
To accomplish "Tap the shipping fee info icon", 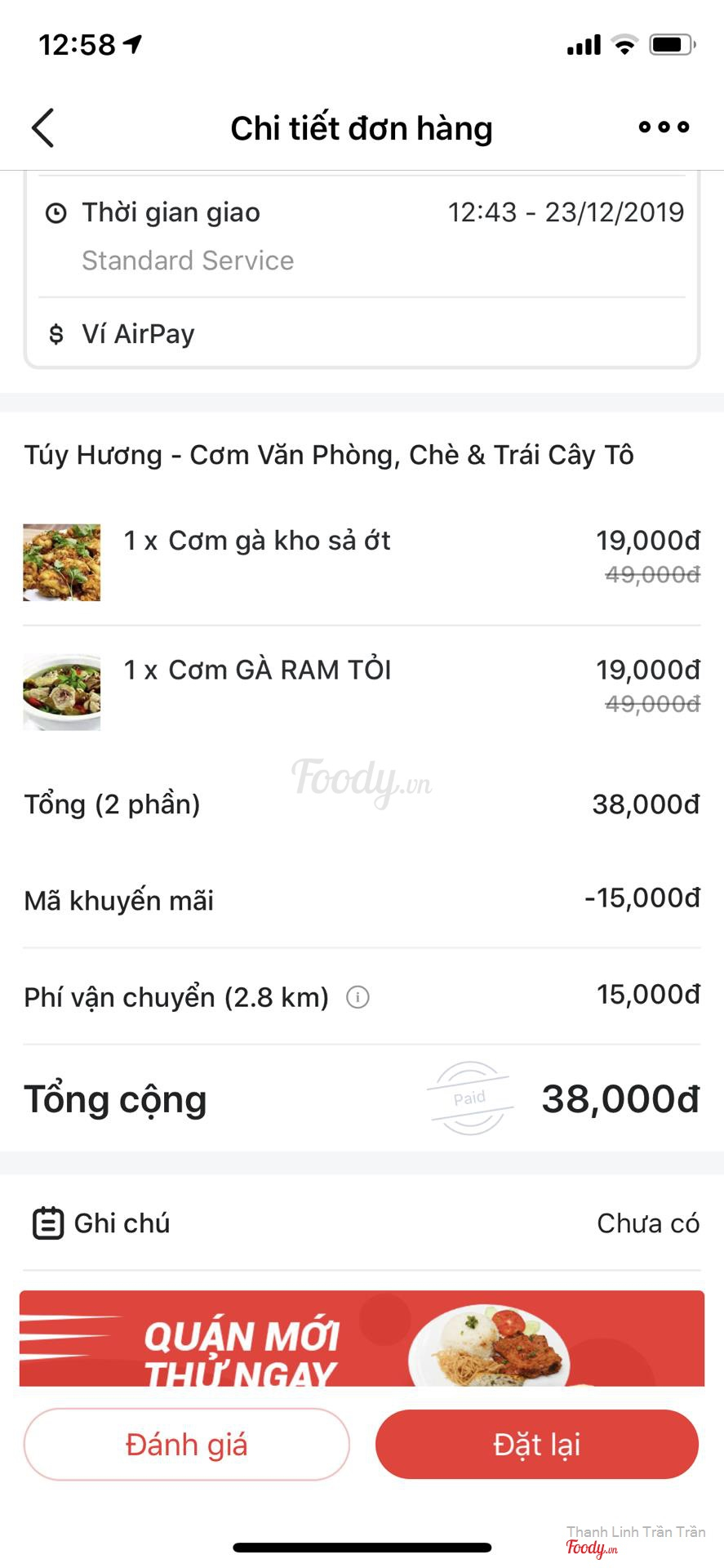I will coord(358,997).
